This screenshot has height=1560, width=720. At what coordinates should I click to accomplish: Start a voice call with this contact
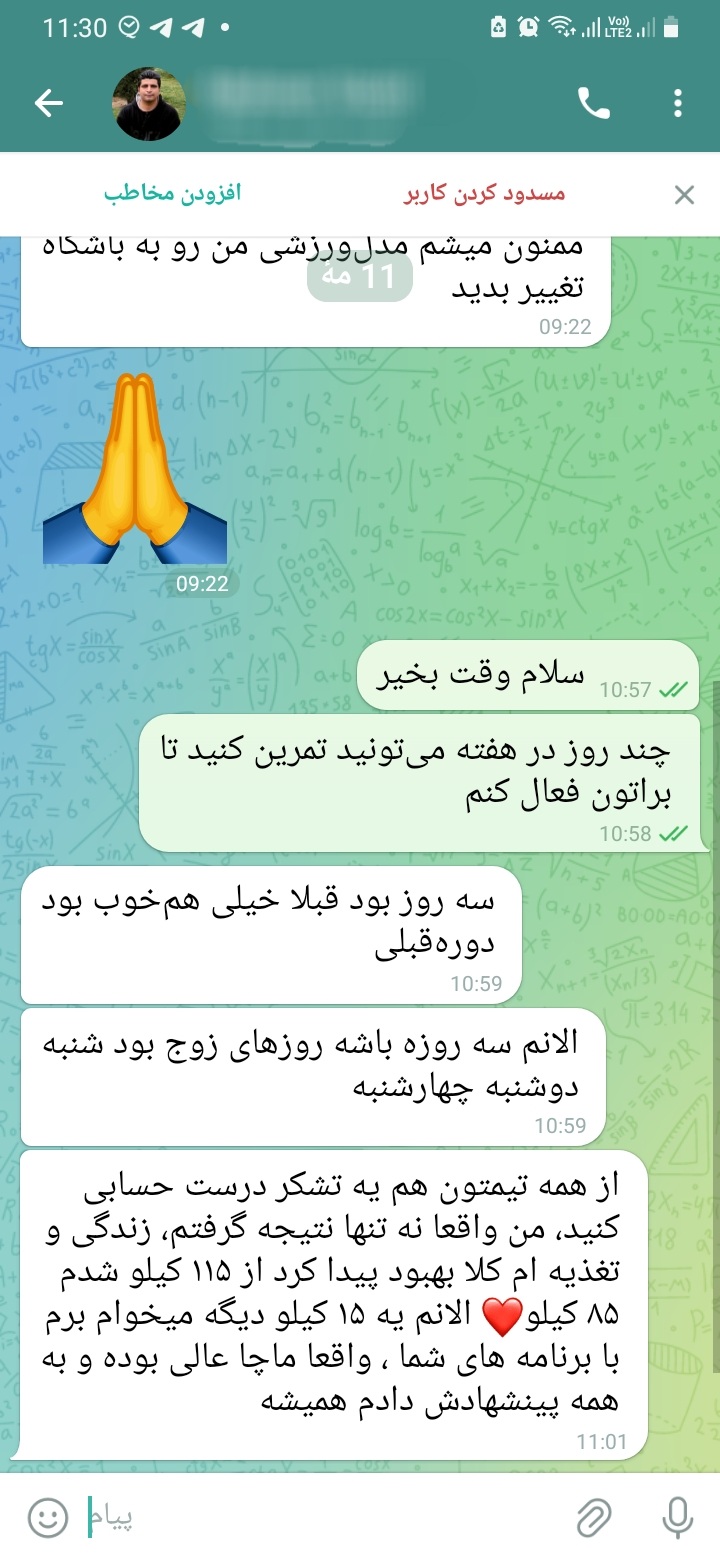593,103
